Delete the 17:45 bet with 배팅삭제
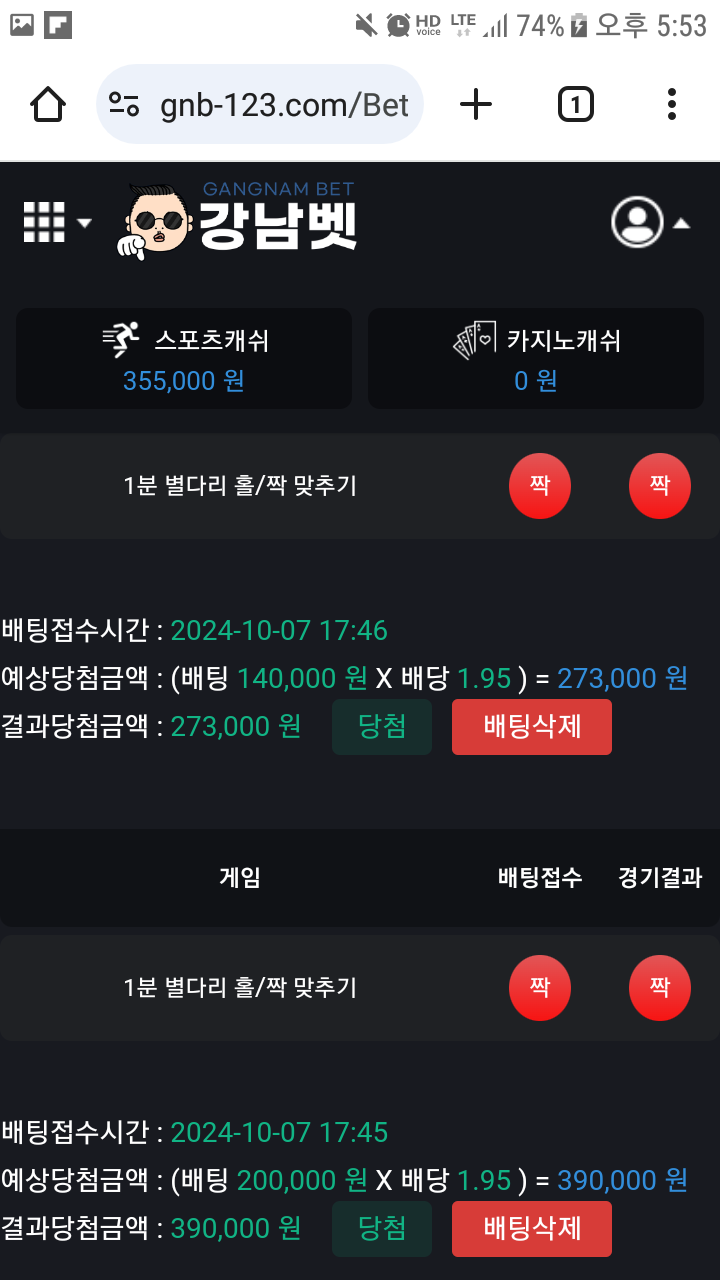This screenshot has width=720, height=1280. 531,1229
